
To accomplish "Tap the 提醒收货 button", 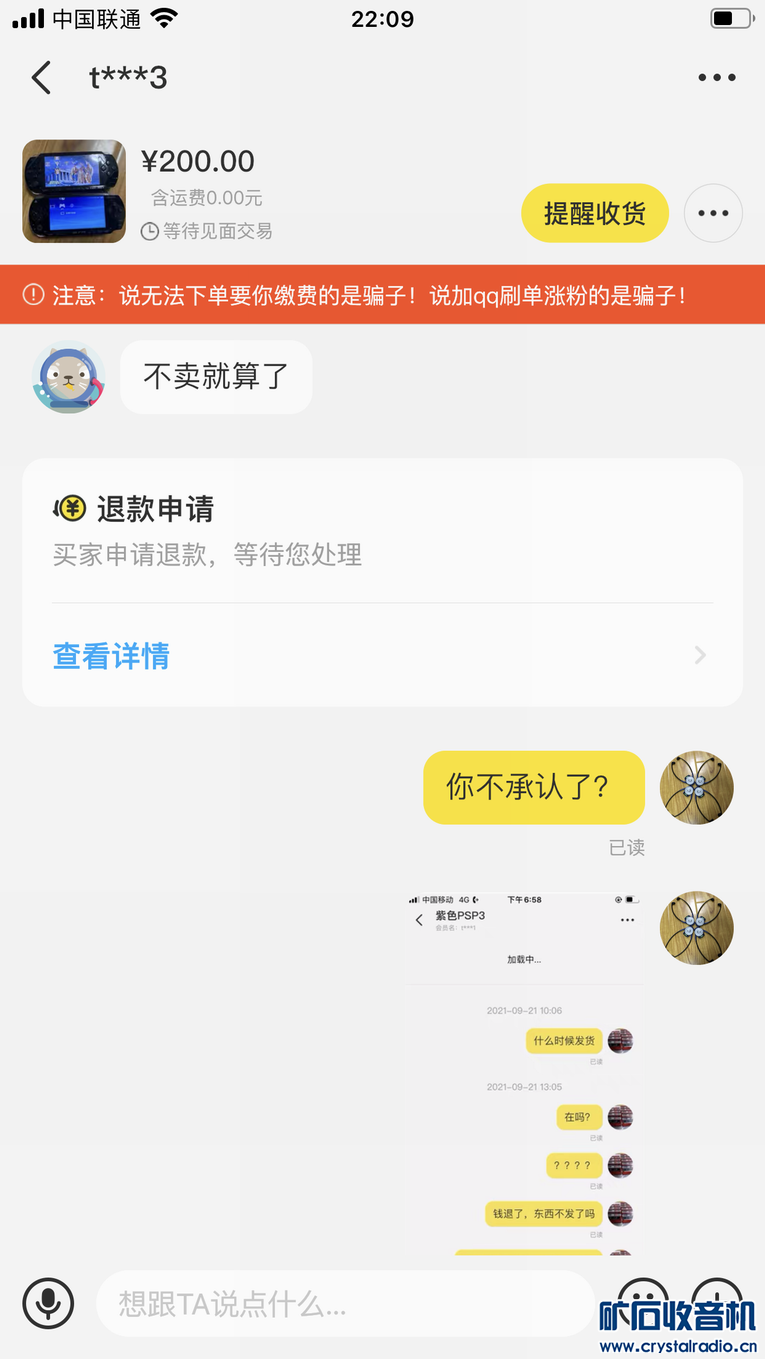I will (594, 213).
